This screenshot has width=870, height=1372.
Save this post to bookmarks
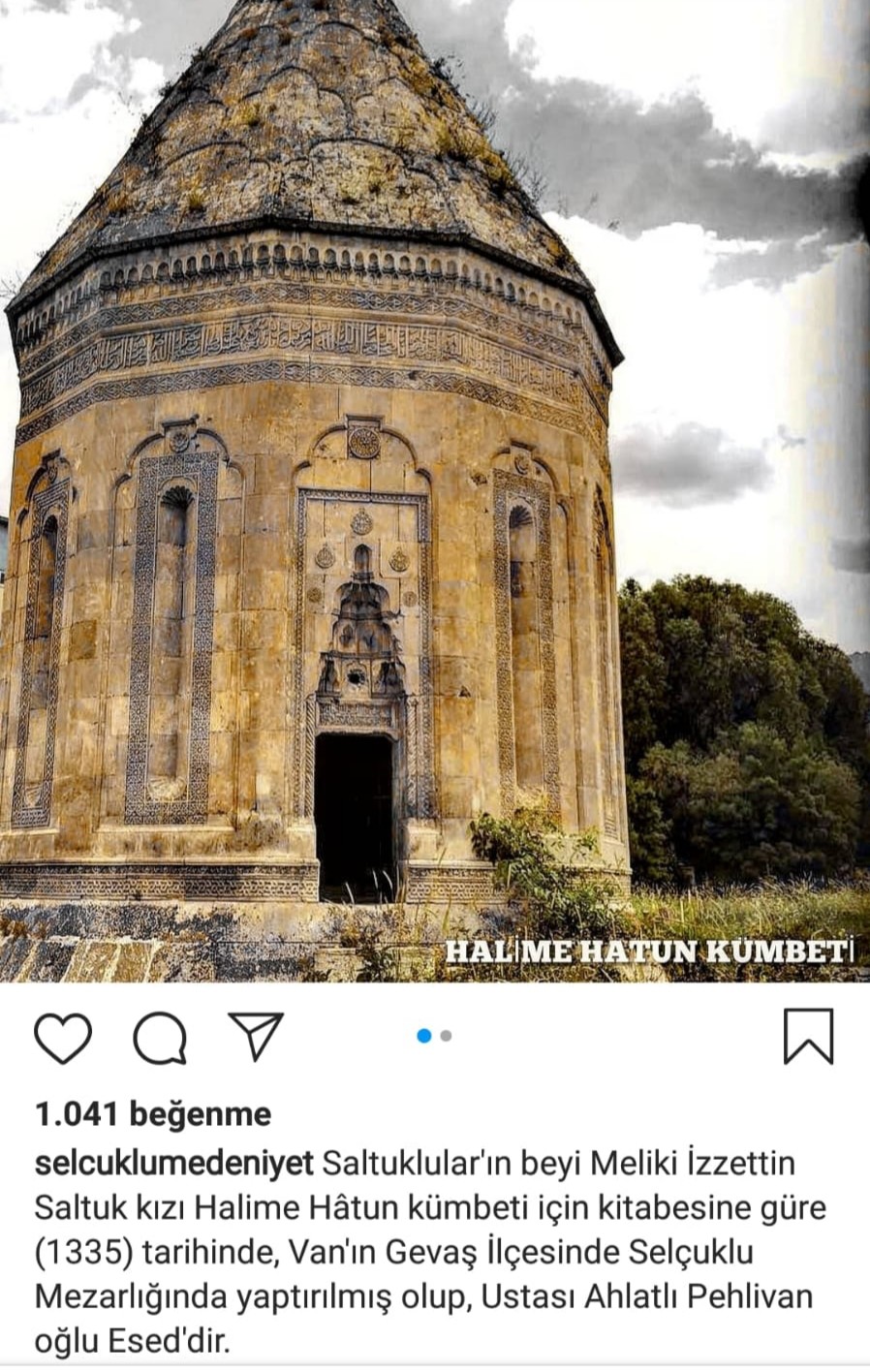[x=808, y=1037]
